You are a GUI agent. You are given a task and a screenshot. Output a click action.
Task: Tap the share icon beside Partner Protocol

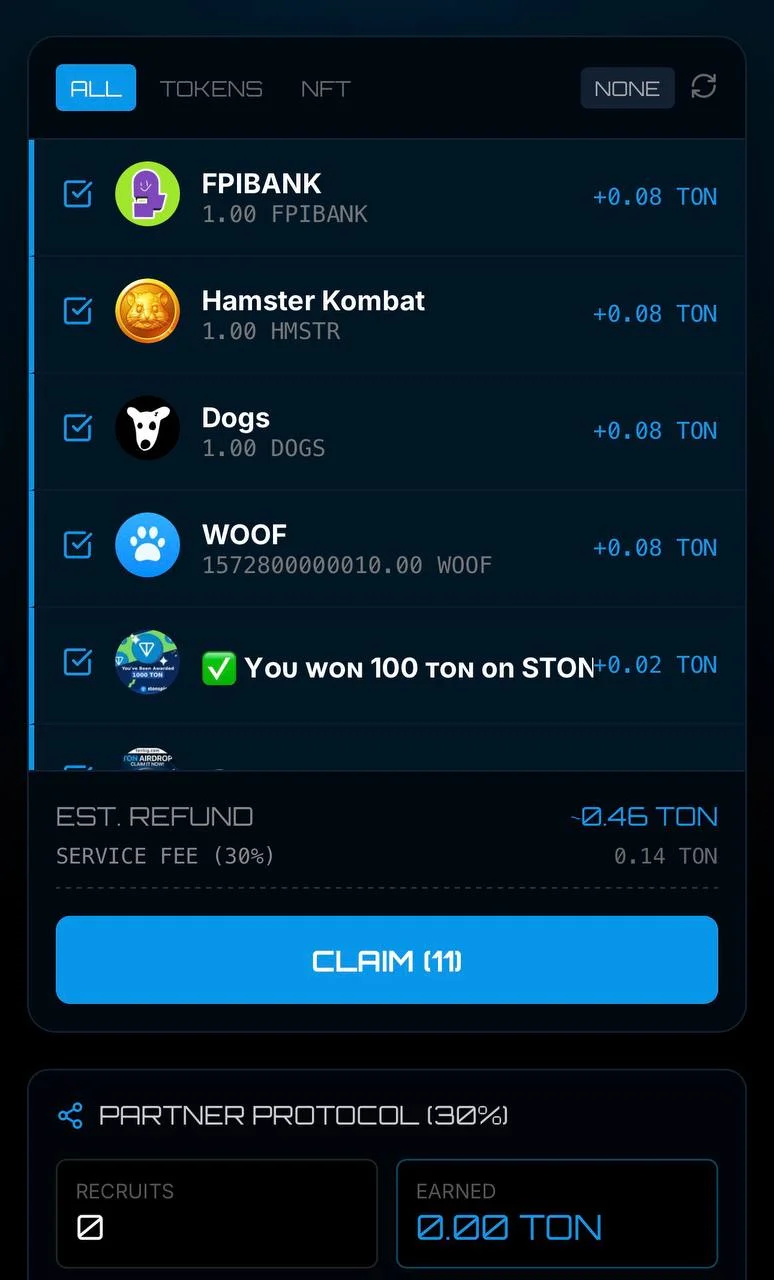(71, 1116)
